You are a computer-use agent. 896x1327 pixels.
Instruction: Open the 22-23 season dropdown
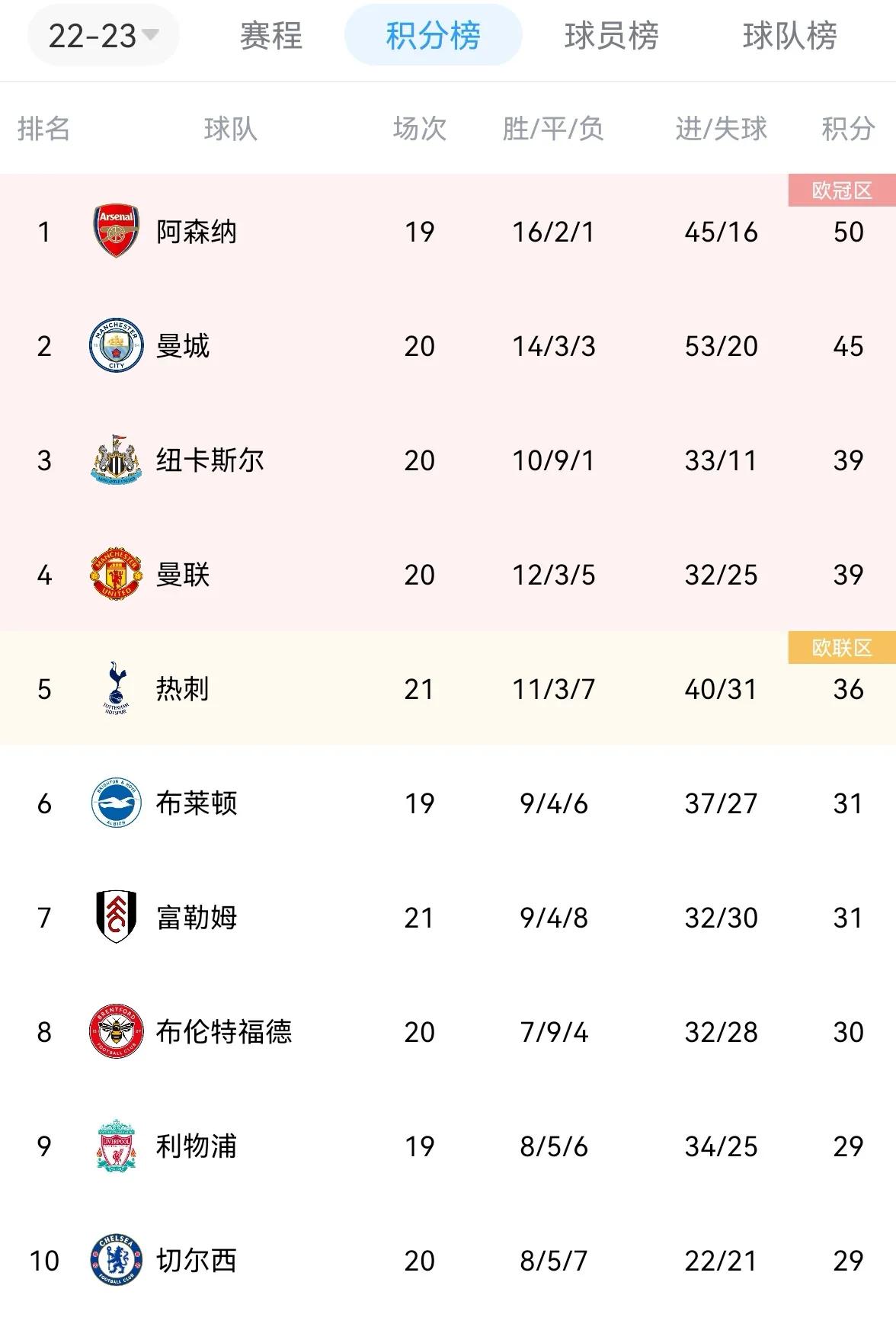(x=101, y=34)
